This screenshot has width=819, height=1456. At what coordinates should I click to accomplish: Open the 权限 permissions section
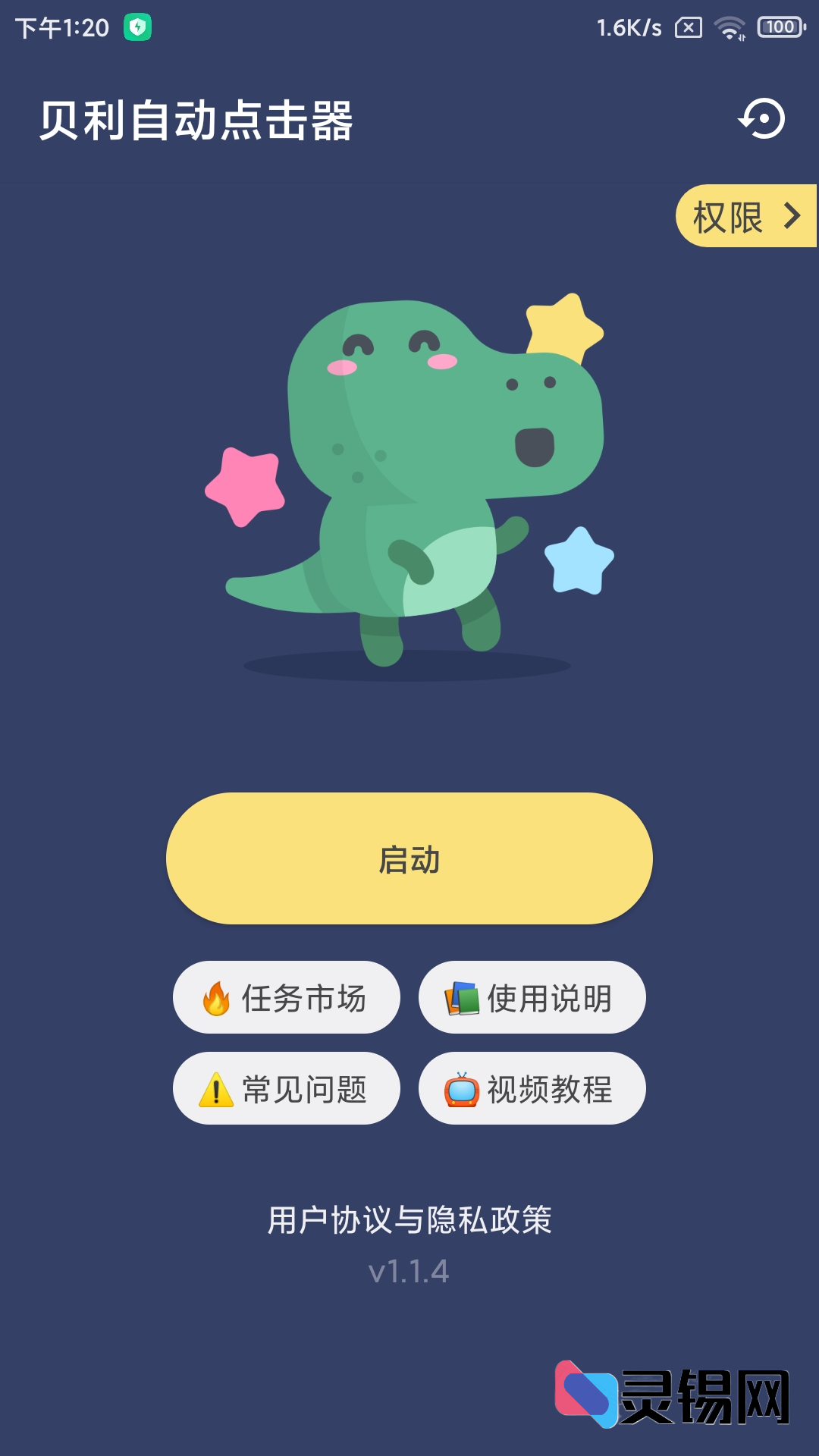point(728,215)
